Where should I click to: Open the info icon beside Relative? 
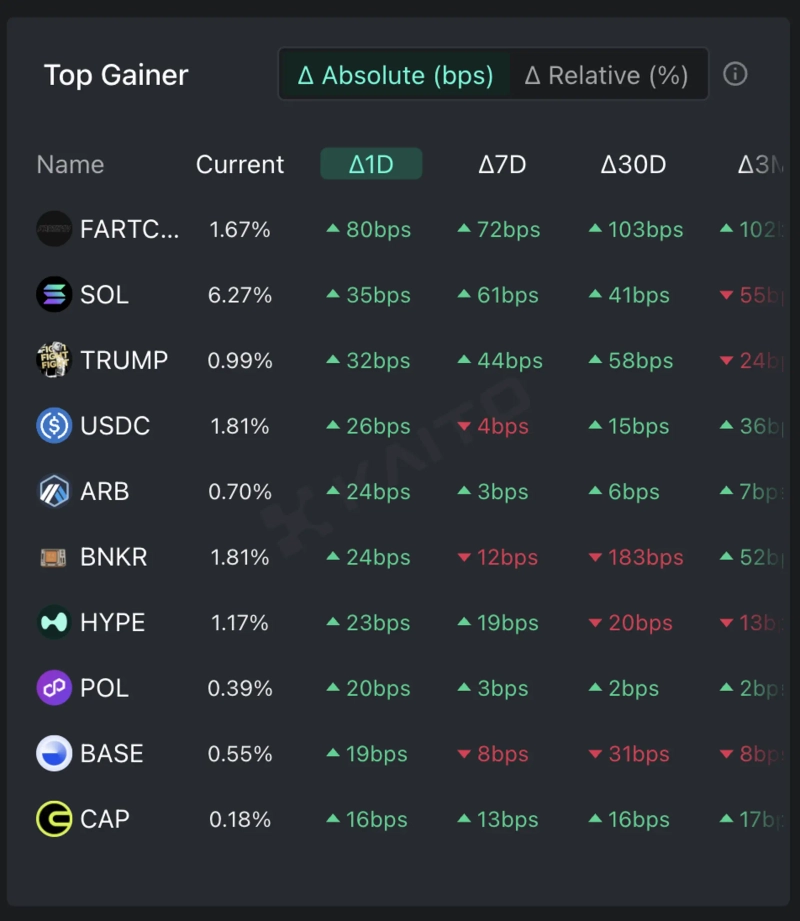click(735, 75)
